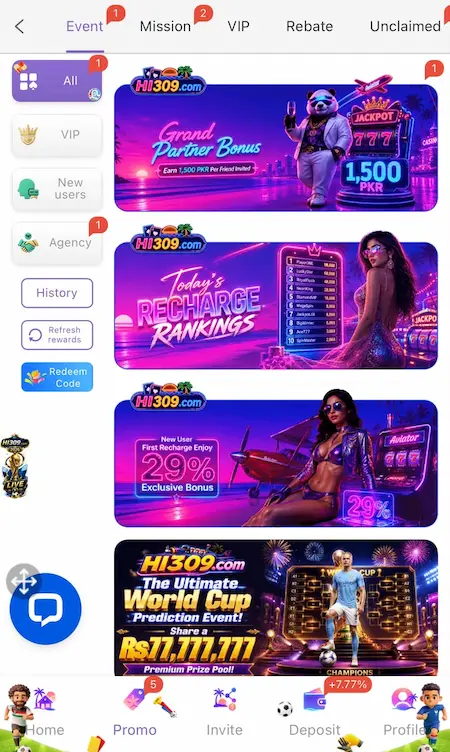
Task: Switch to the Rebate tab
Action: [309, 26]
